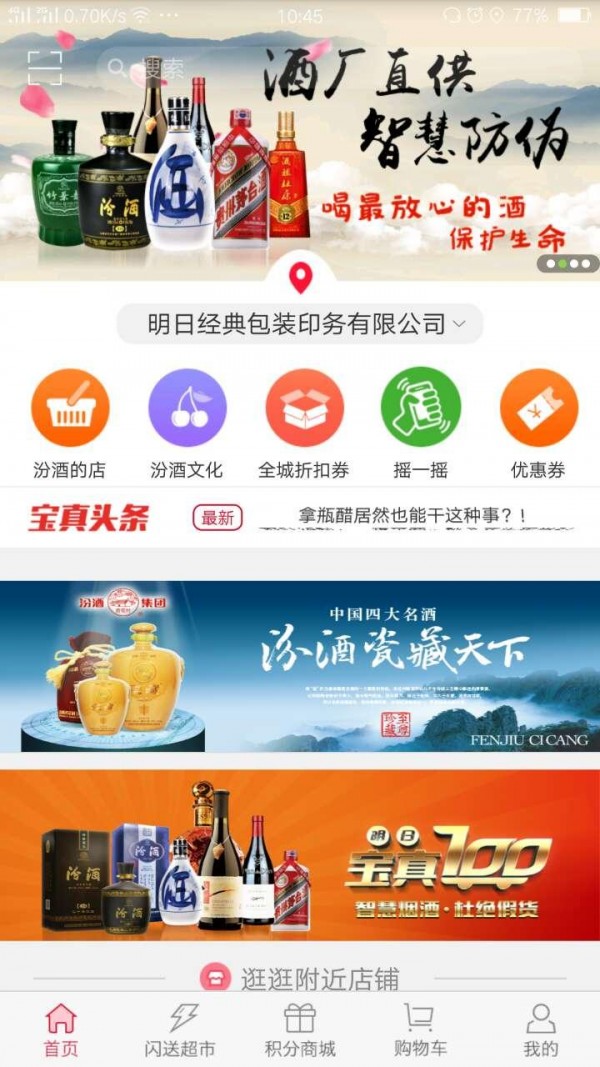
Task: Open the 汾酒瓷藏天下 banner
Action: pyautogui.click(x=300, y=666)
